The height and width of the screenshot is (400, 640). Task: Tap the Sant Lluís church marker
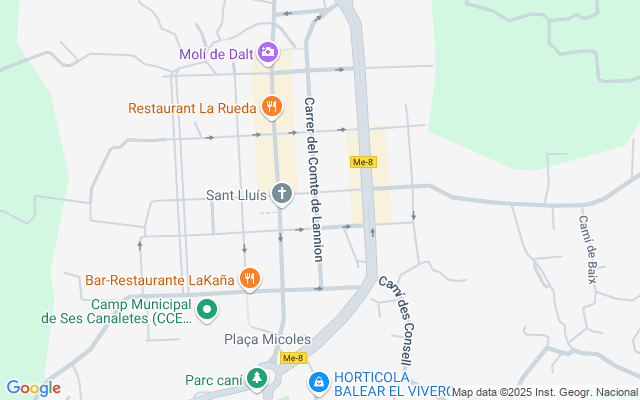282,194
